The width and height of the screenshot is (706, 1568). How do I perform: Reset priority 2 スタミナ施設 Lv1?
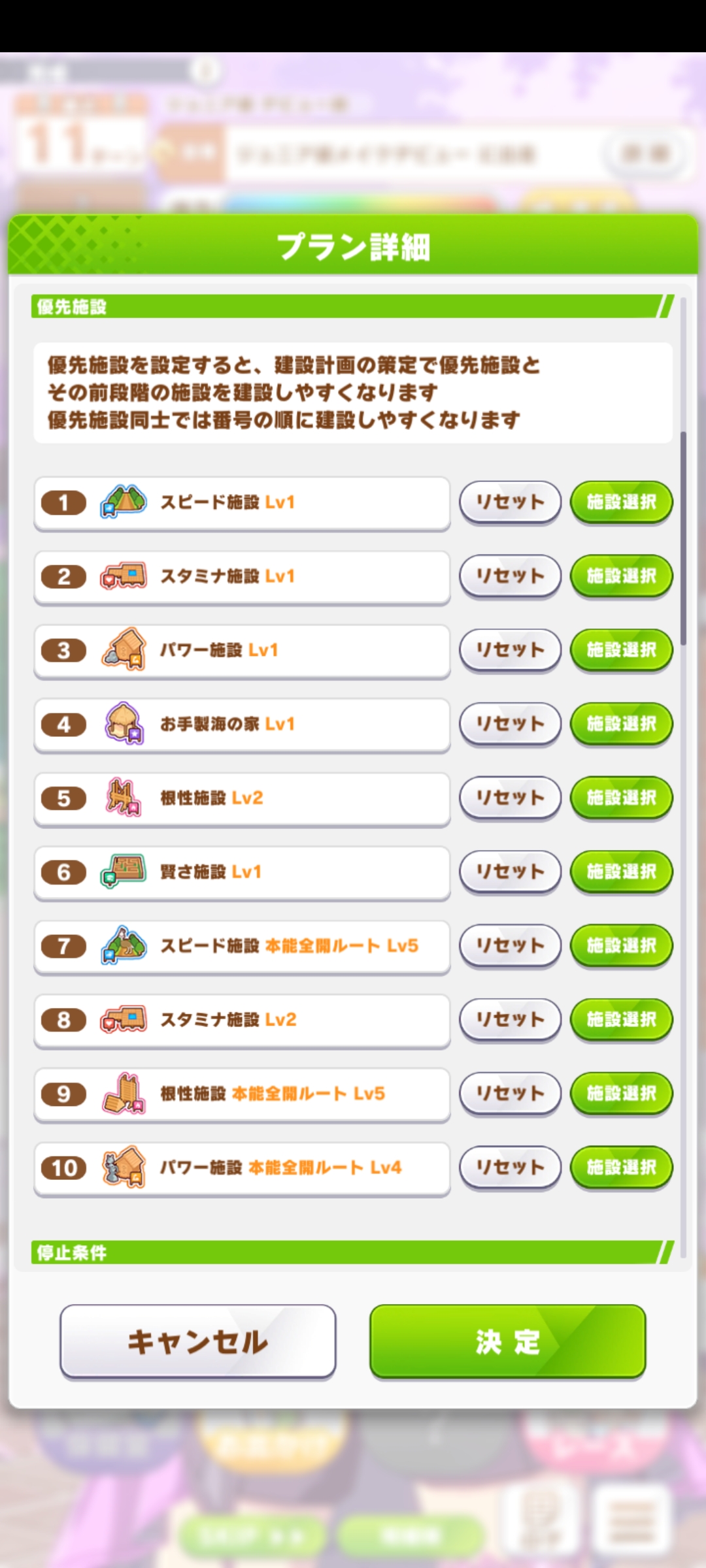click(x=510, y=576)
